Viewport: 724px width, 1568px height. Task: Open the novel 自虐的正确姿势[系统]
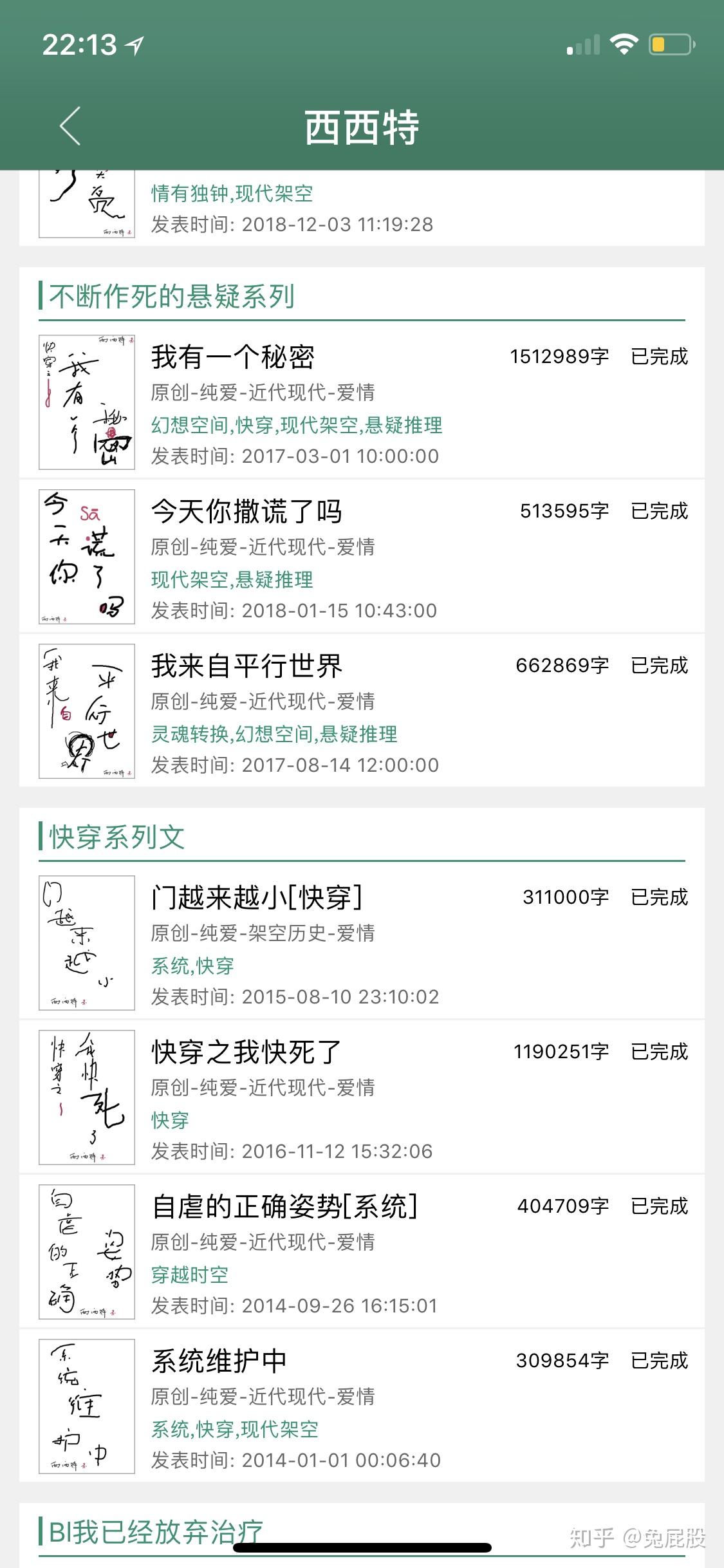pyautogui.click(x=284, y=1208)
